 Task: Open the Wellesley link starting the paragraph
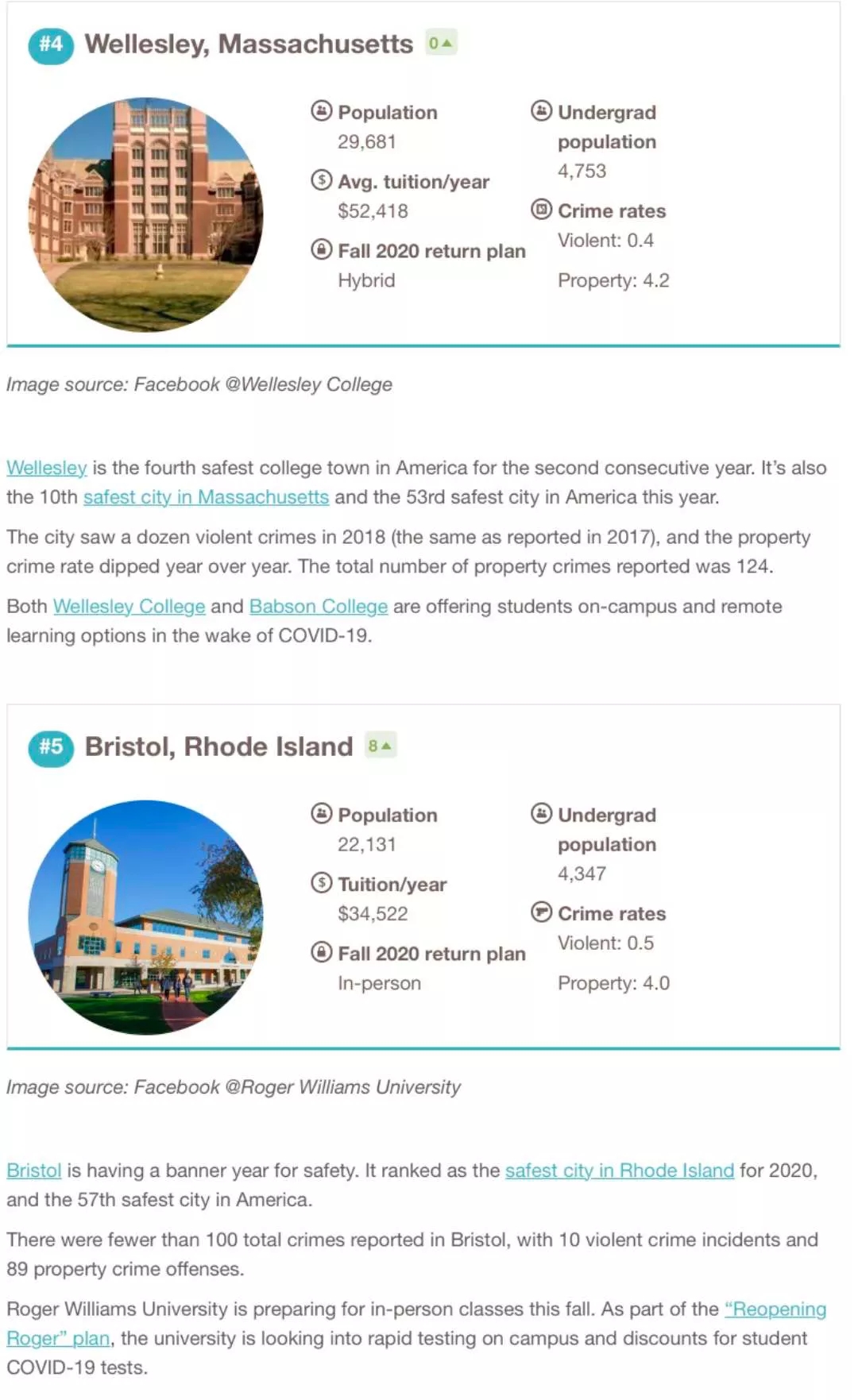pos(46,468)
